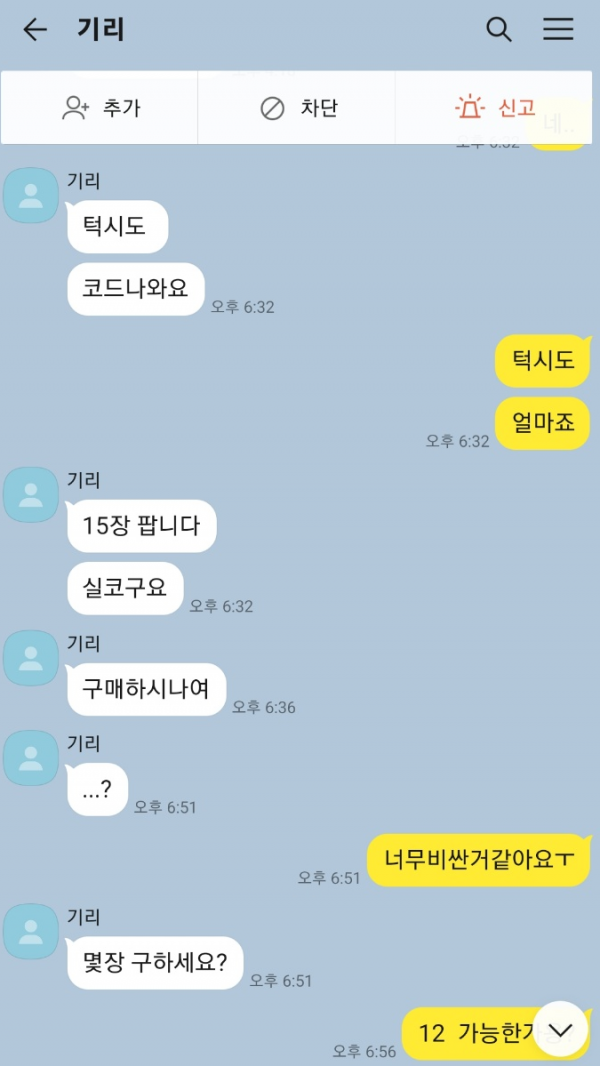Search within this chat
This screenshot has height=1066, width=600.
pyautogui.click(x=499, y=30)
